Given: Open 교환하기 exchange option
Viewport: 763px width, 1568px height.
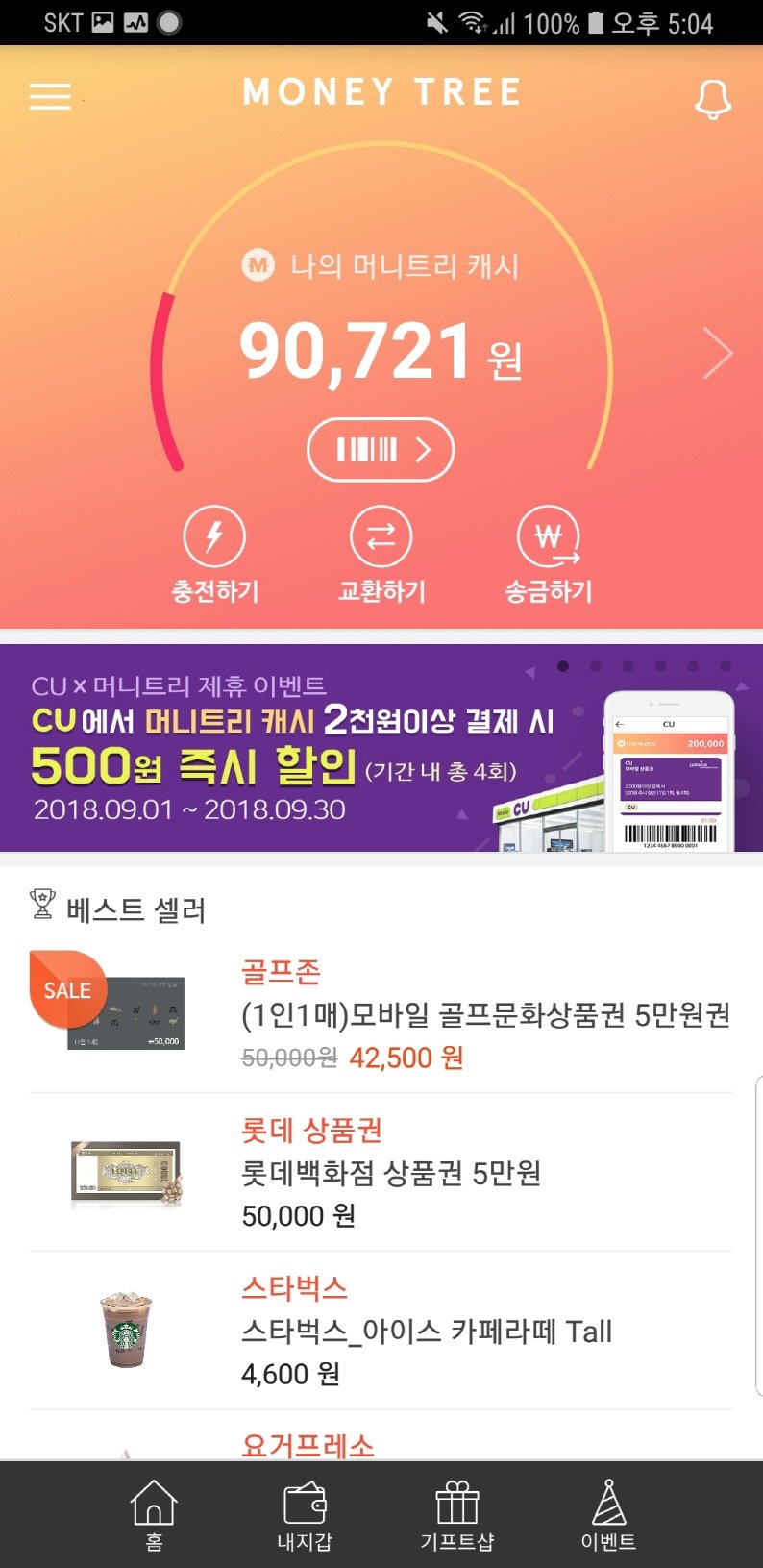Looking at the screenshot, I should coord(381,555).
